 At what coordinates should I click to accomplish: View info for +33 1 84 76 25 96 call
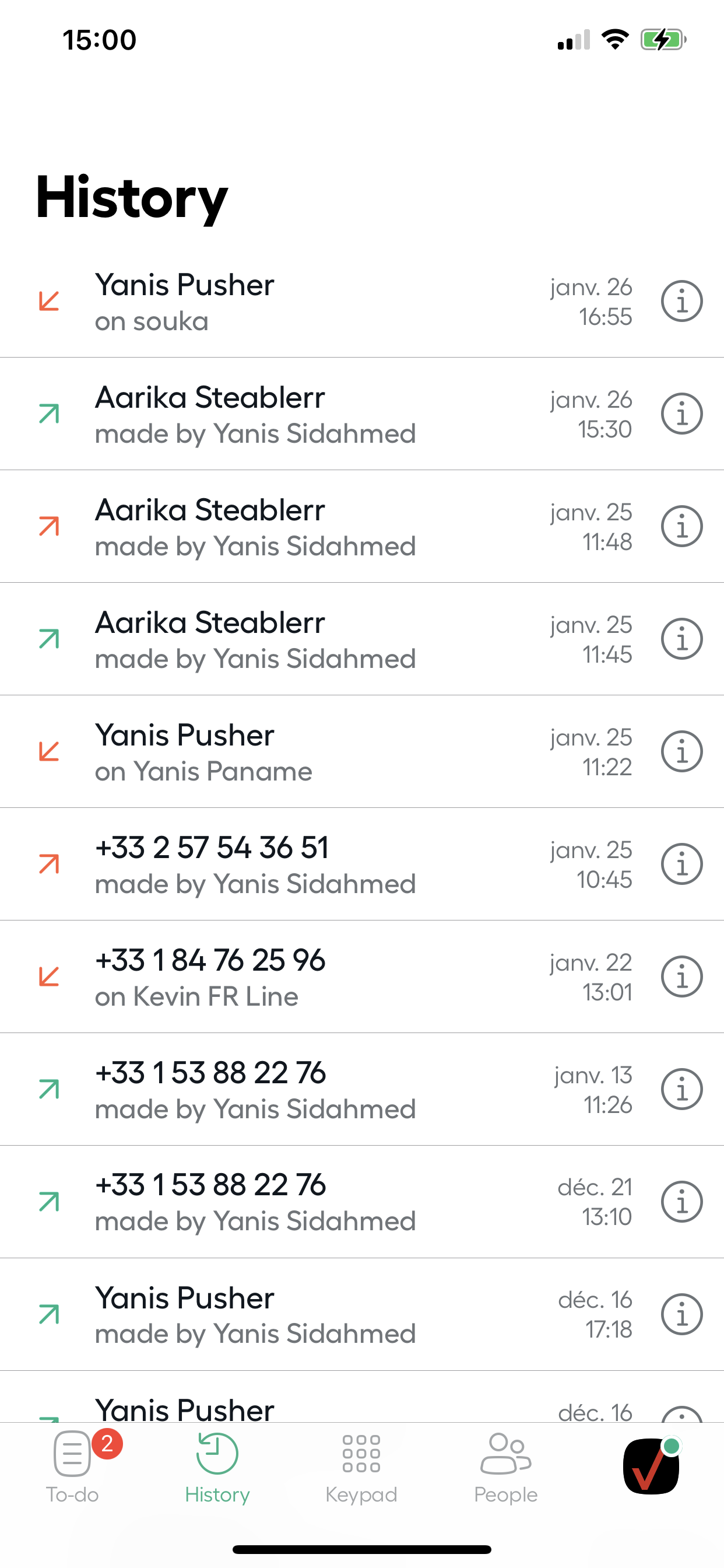tap(681, 977)
